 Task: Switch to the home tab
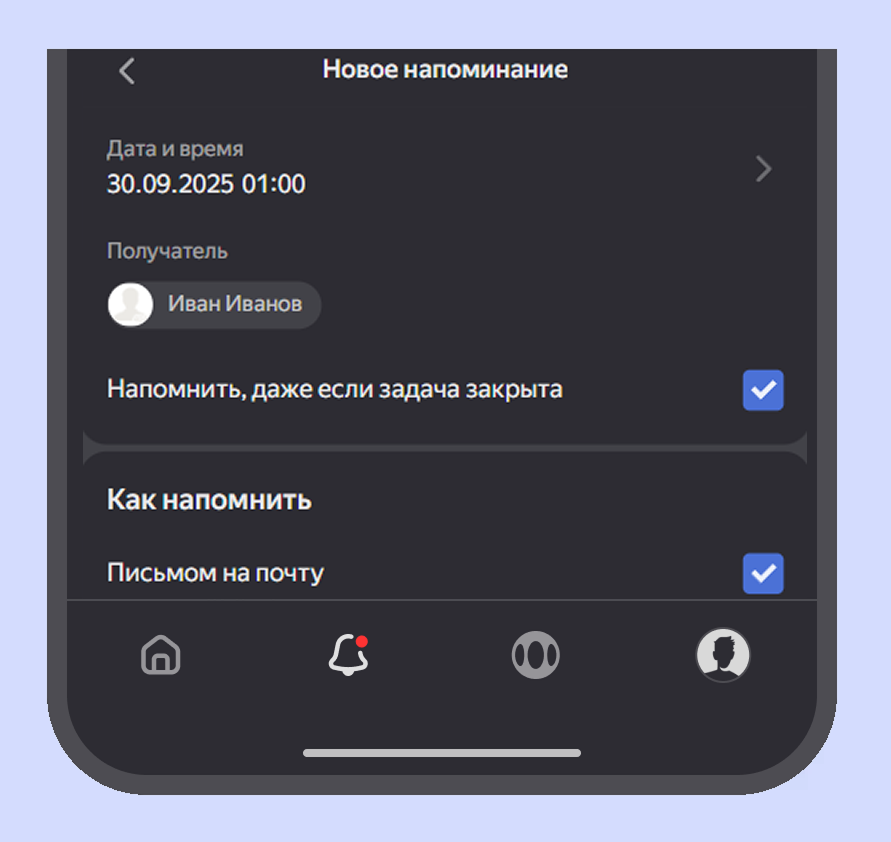tap(161, 656)
